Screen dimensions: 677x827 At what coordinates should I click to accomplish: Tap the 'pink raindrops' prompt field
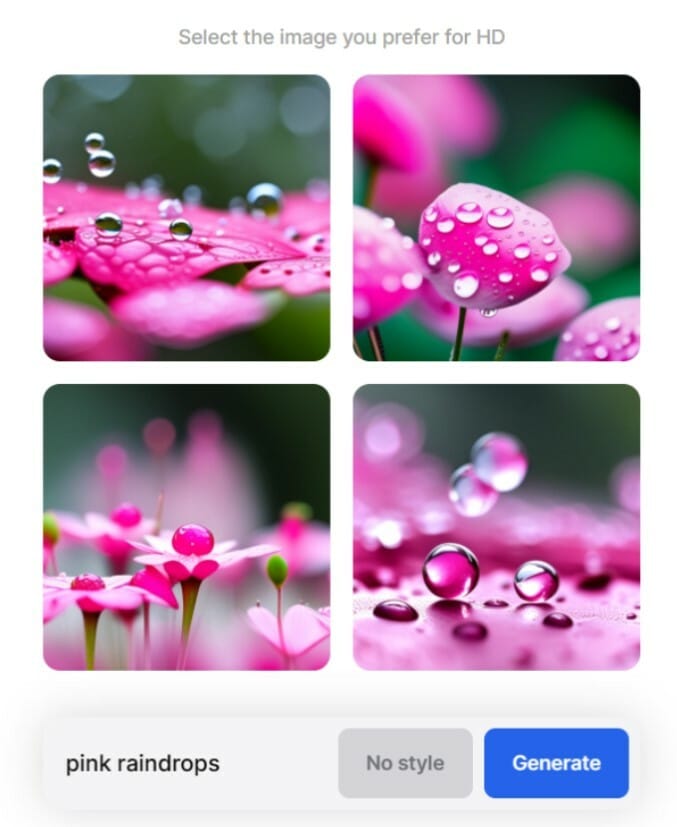coord(190,763)
